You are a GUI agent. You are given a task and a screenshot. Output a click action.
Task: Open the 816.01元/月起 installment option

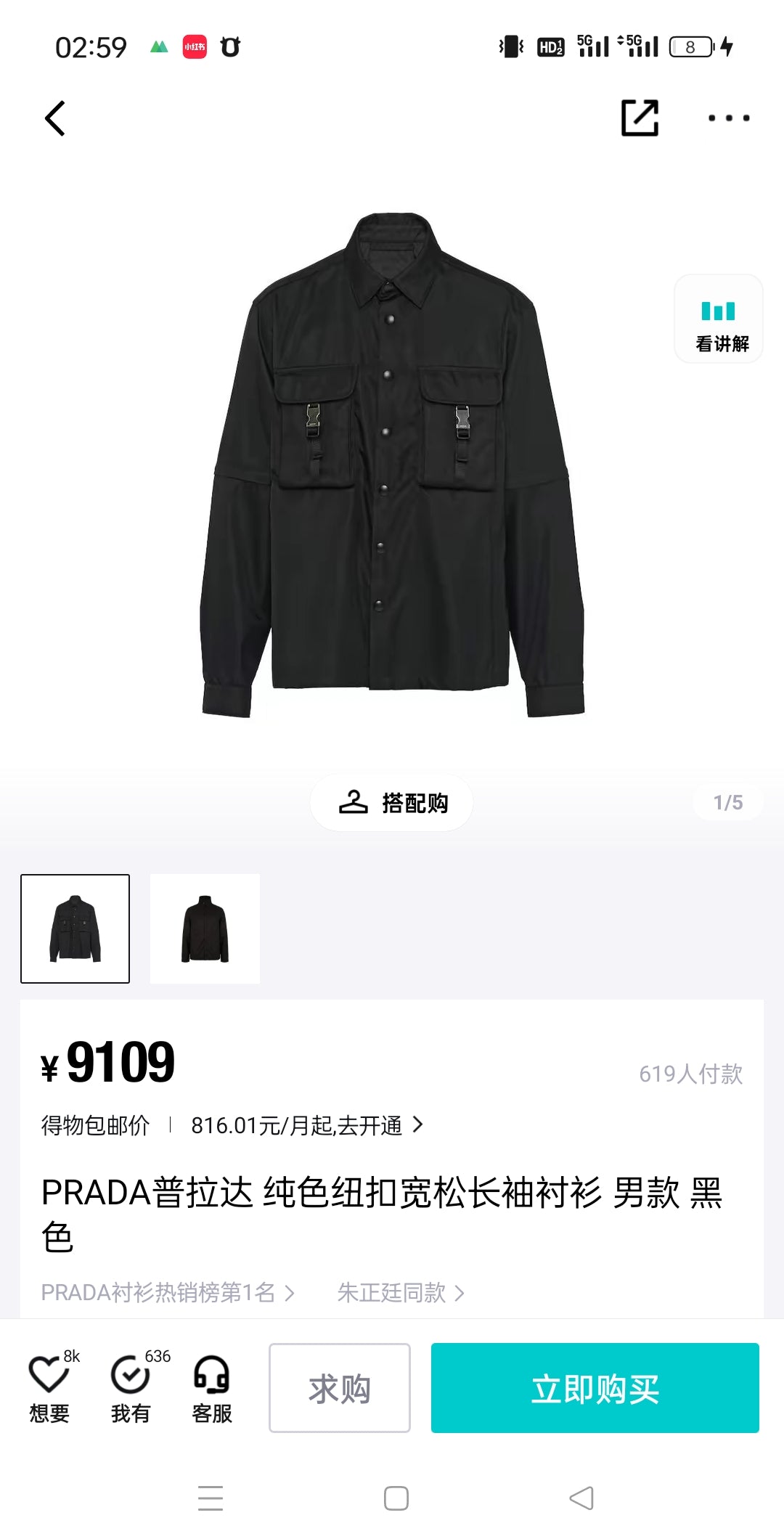tap(306, 1125)
